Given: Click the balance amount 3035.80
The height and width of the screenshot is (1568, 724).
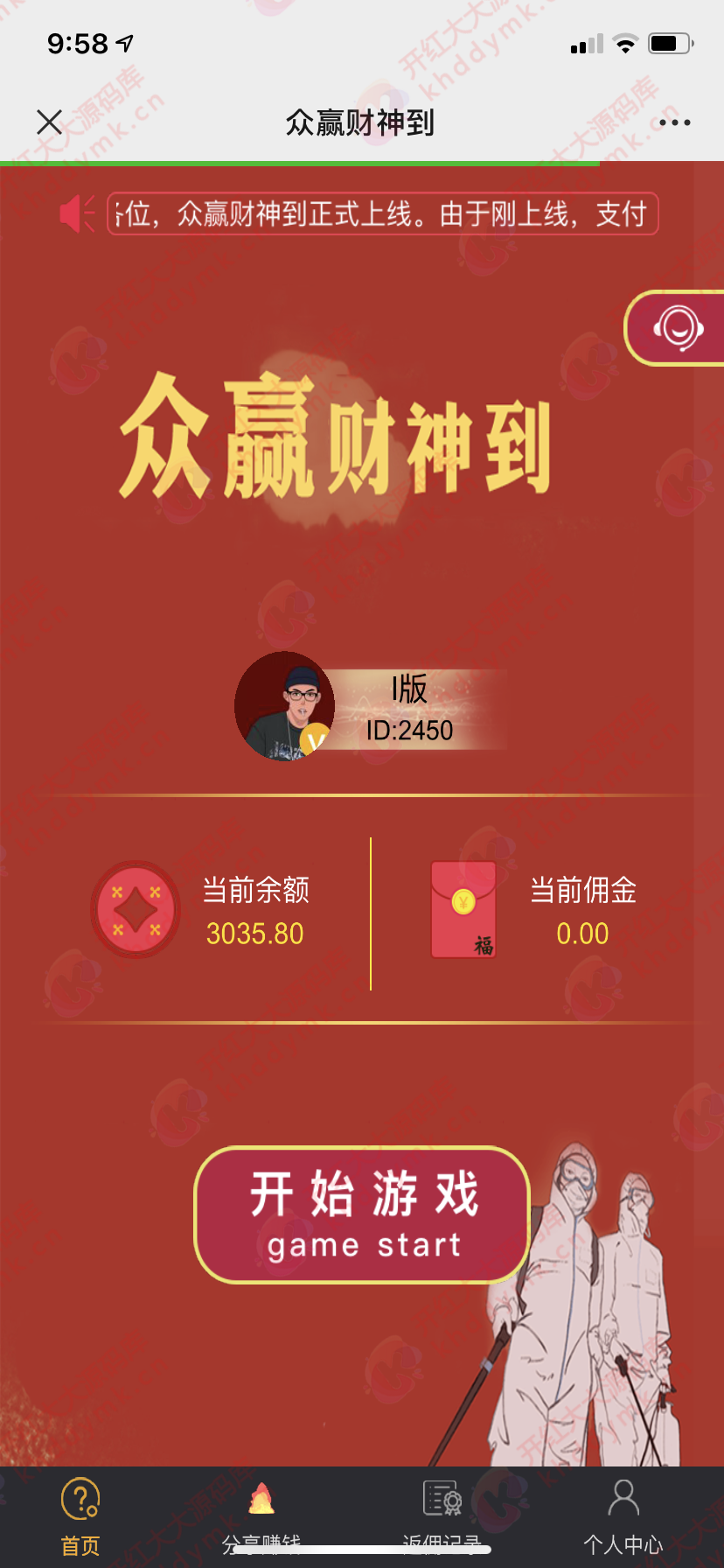Looking at the screenshot, I should (x=254, y=934).
